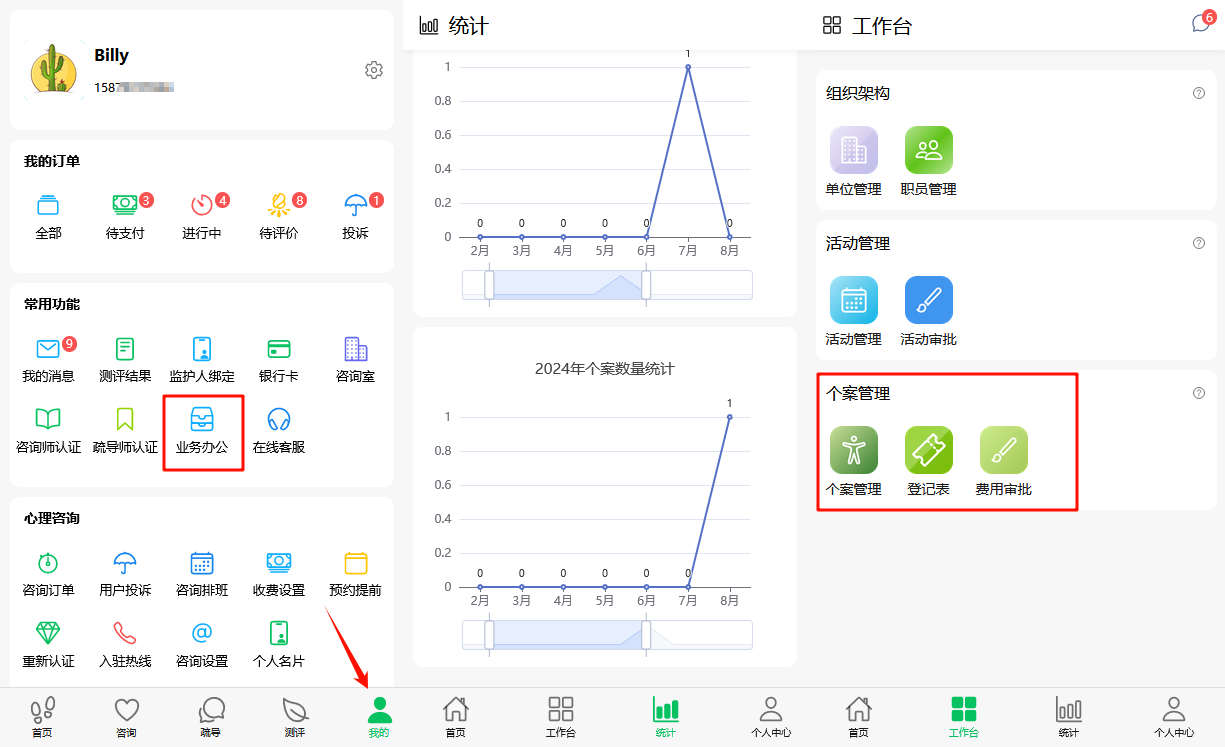Image resolution: width=1225 pixels, height=747 pixels.
Task: Open 单位管理 in 组织架构
Action: coord(853,161)
